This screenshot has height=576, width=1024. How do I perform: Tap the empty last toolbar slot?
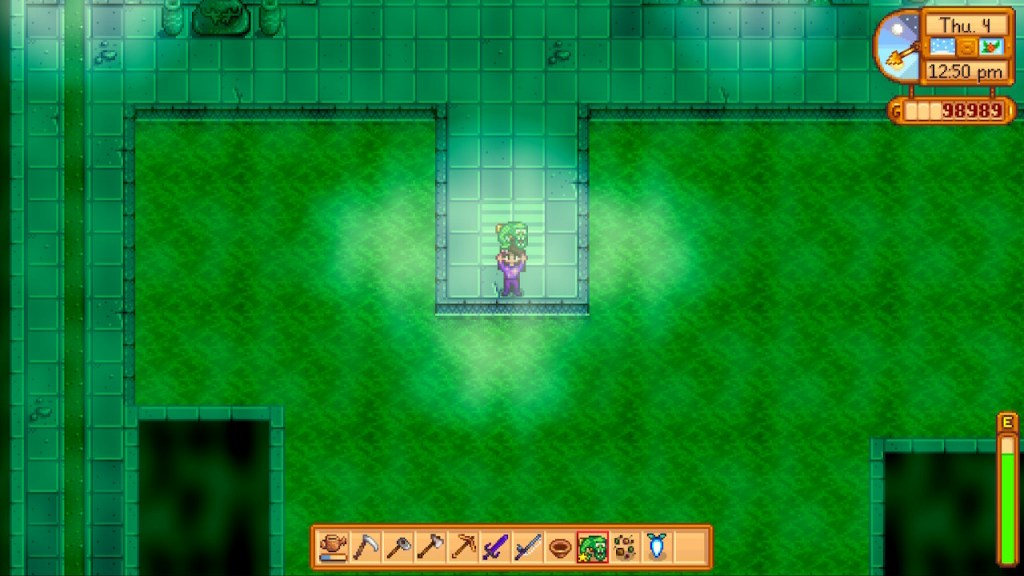[690, 547]
